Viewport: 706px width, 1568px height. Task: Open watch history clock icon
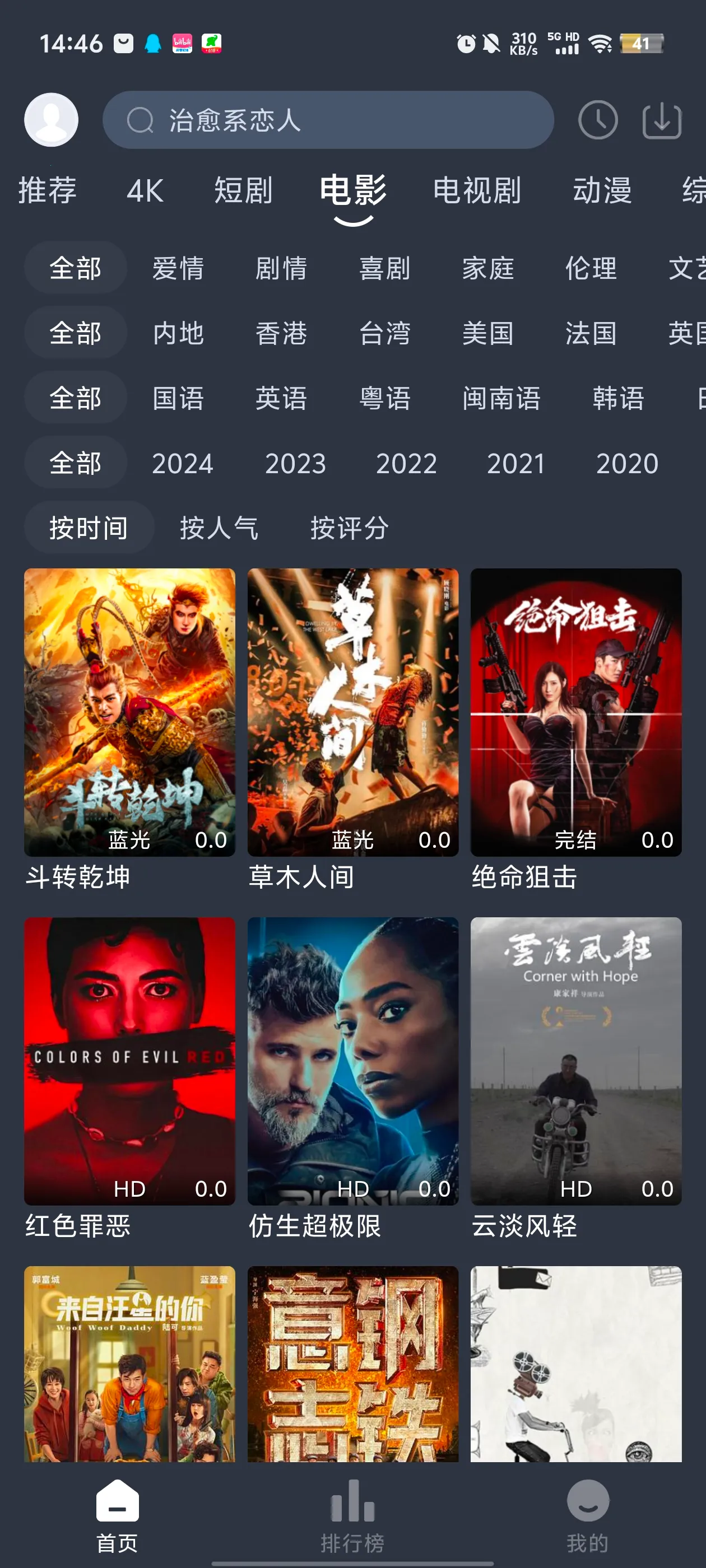(597, 120)
